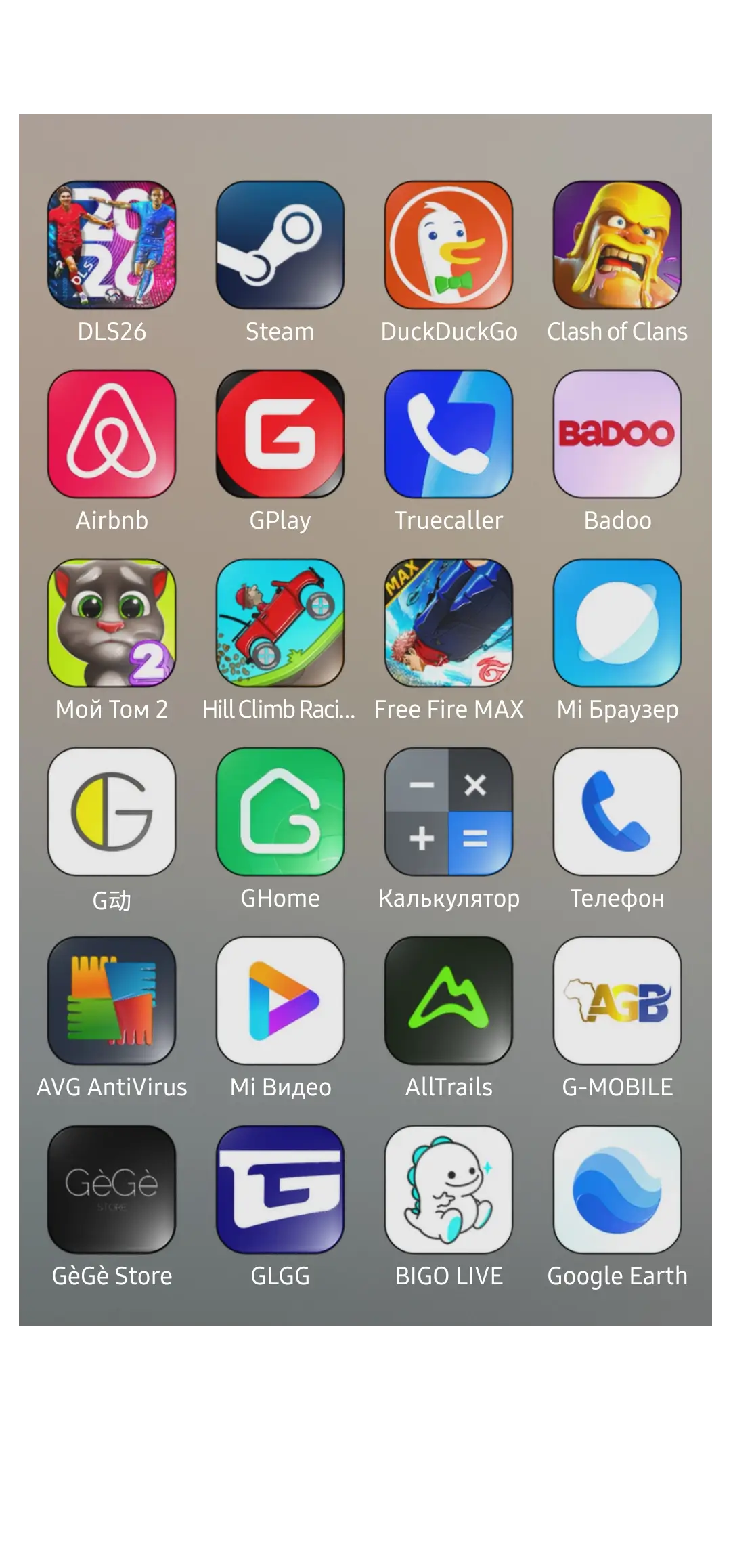
Task: Launch AVG AntiVirus
Action: coord(112,1000)
